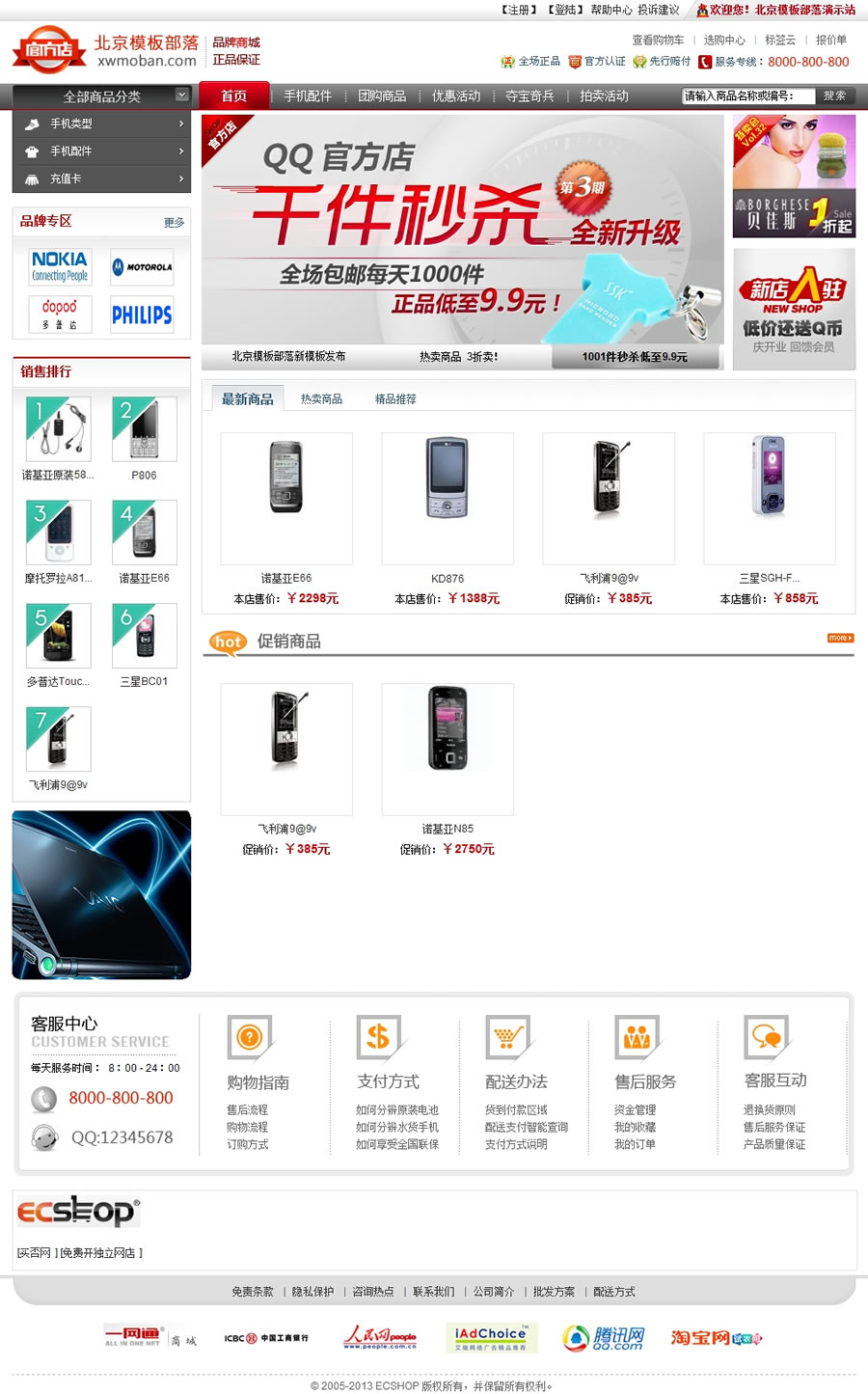Go to 首页 navigation tab
Viewport: 868px width, 1394px height.
pos(234,96)
